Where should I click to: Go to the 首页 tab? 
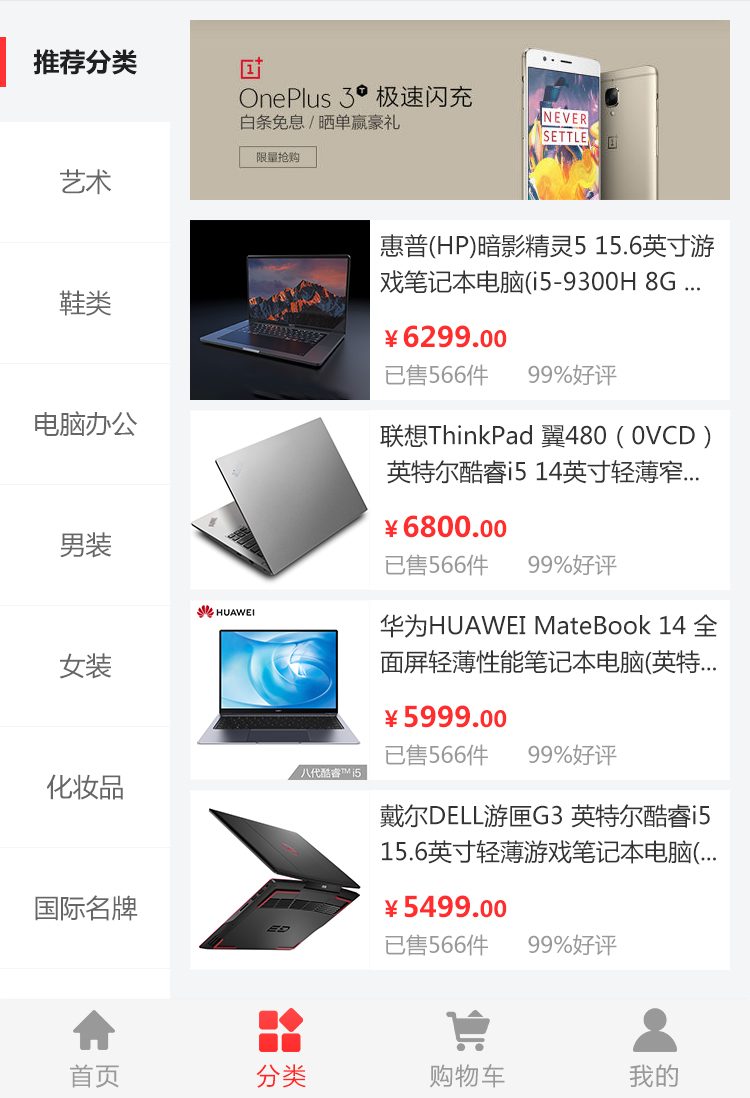click(x=94, y=1048)
